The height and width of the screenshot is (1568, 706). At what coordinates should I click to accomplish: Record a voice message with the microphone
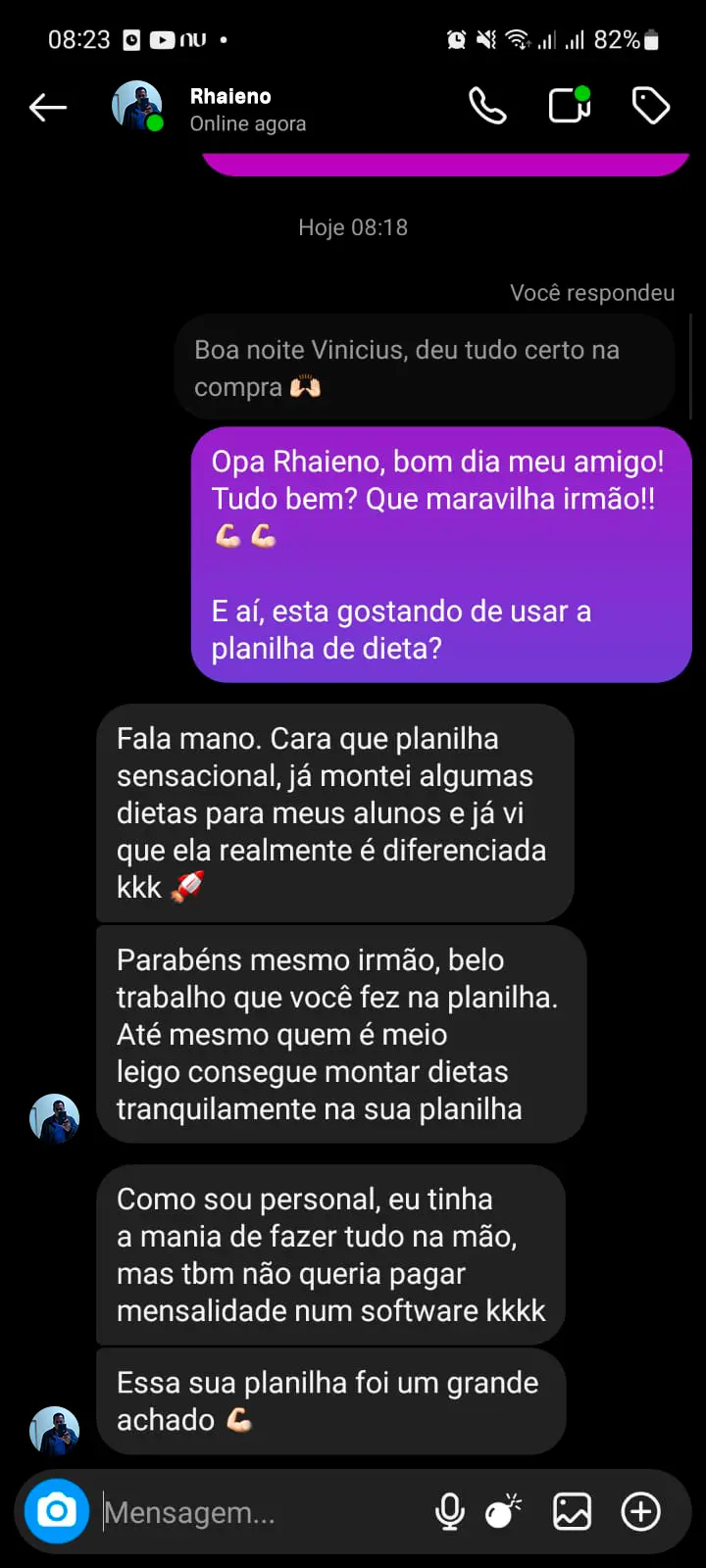click(450, 1512)
